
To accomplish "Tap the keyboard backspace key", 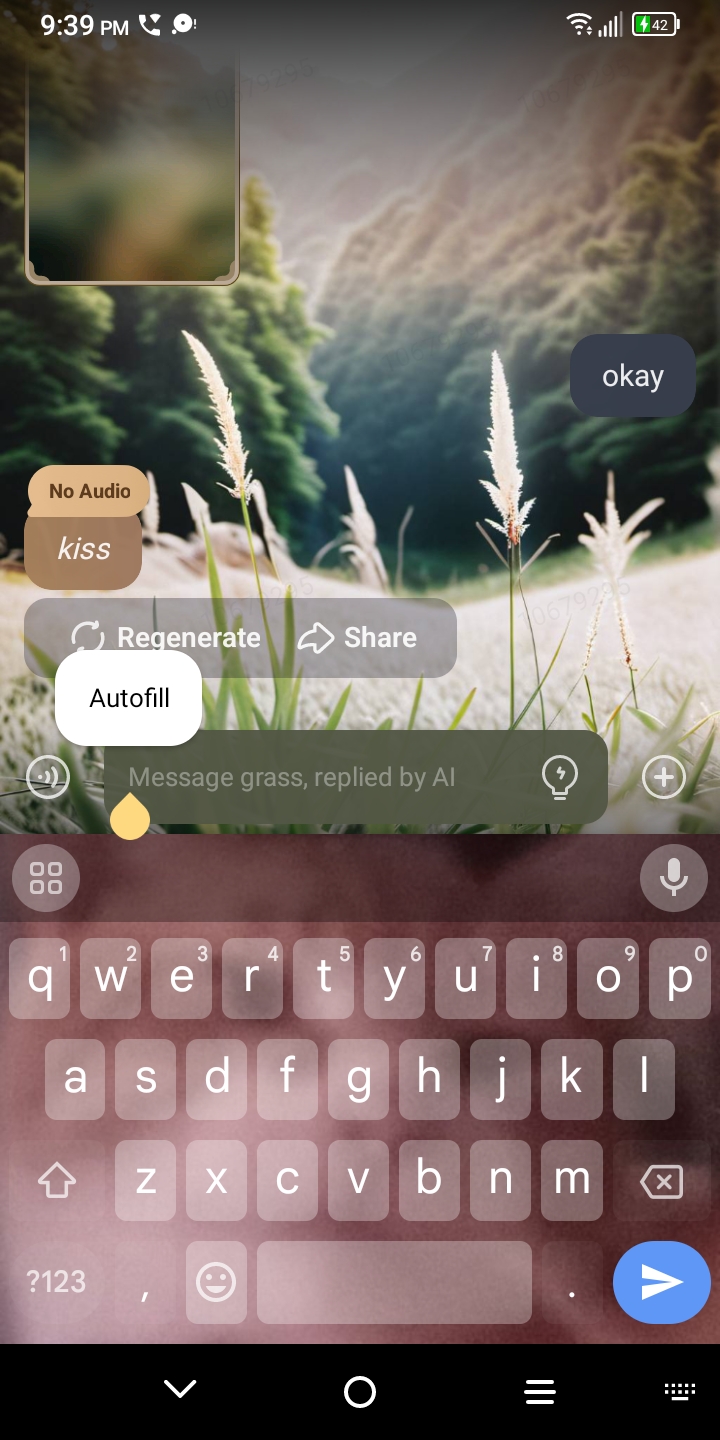I will click(661, 1182).
